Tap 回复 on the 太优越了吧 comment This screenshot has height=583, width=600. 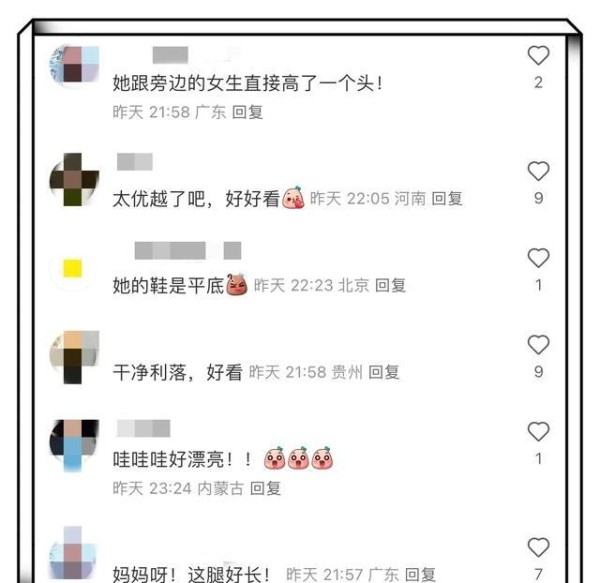click(447, 199)
